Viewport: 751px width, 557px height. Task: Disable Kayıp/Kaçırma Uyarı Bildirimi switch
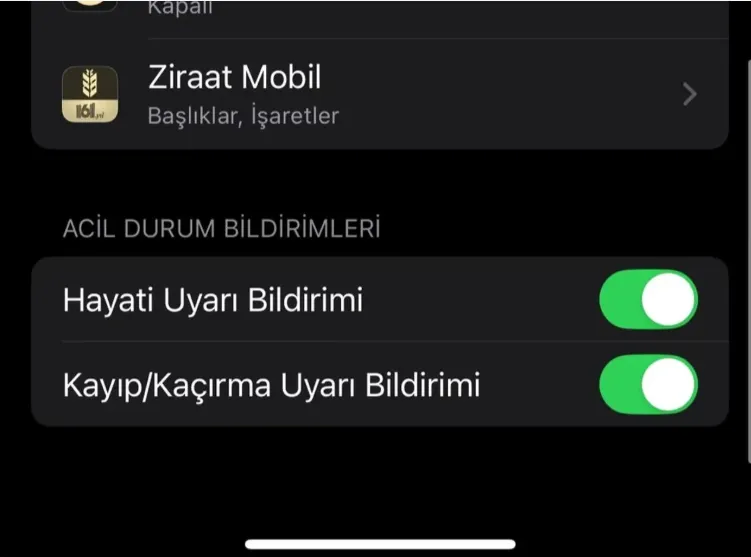648,385
